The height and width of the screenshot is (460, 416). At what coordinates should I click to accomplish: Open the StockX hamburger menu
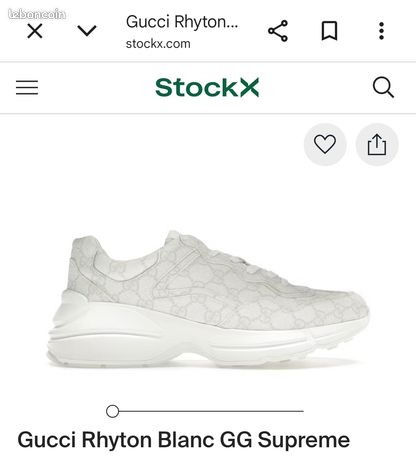[27, 88]
